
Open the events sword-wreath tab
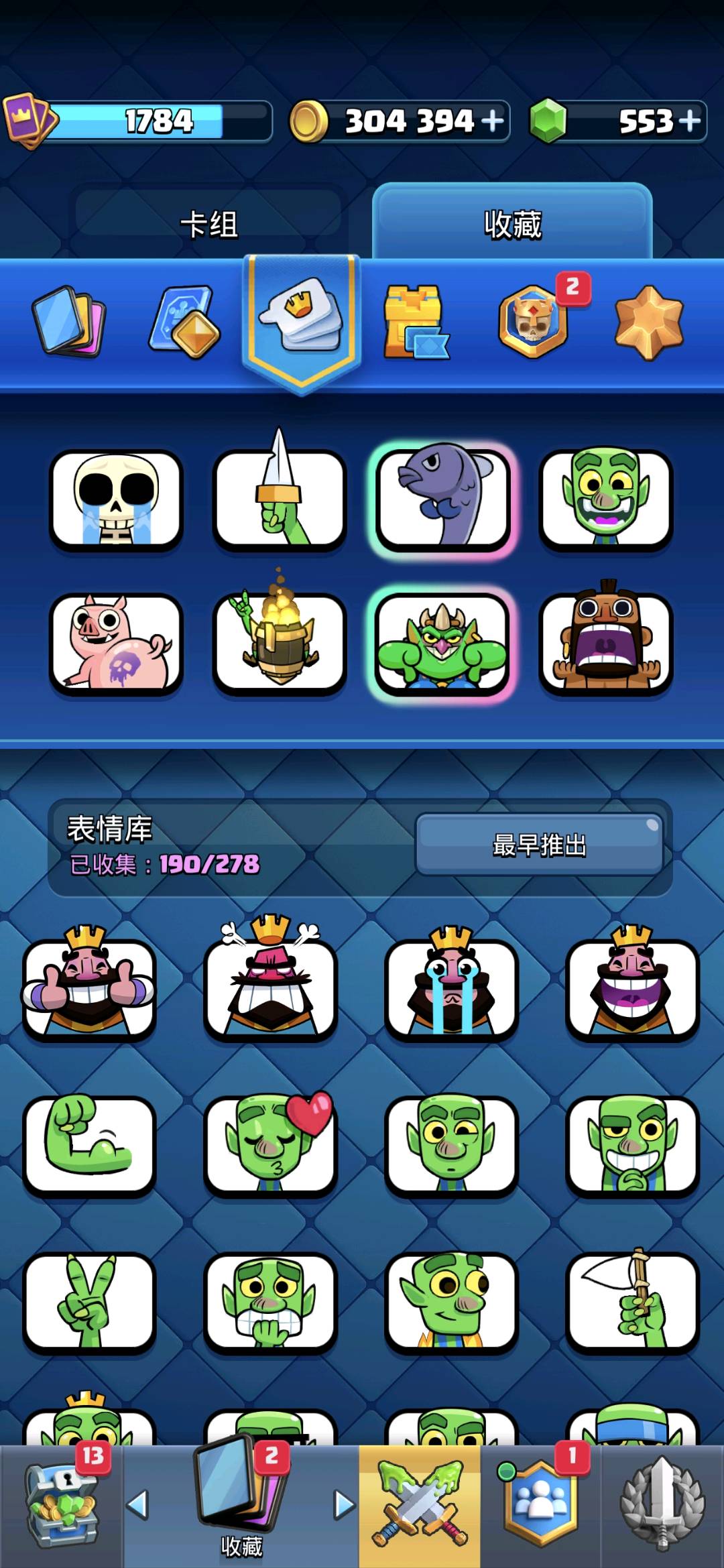coord(662,1506)
